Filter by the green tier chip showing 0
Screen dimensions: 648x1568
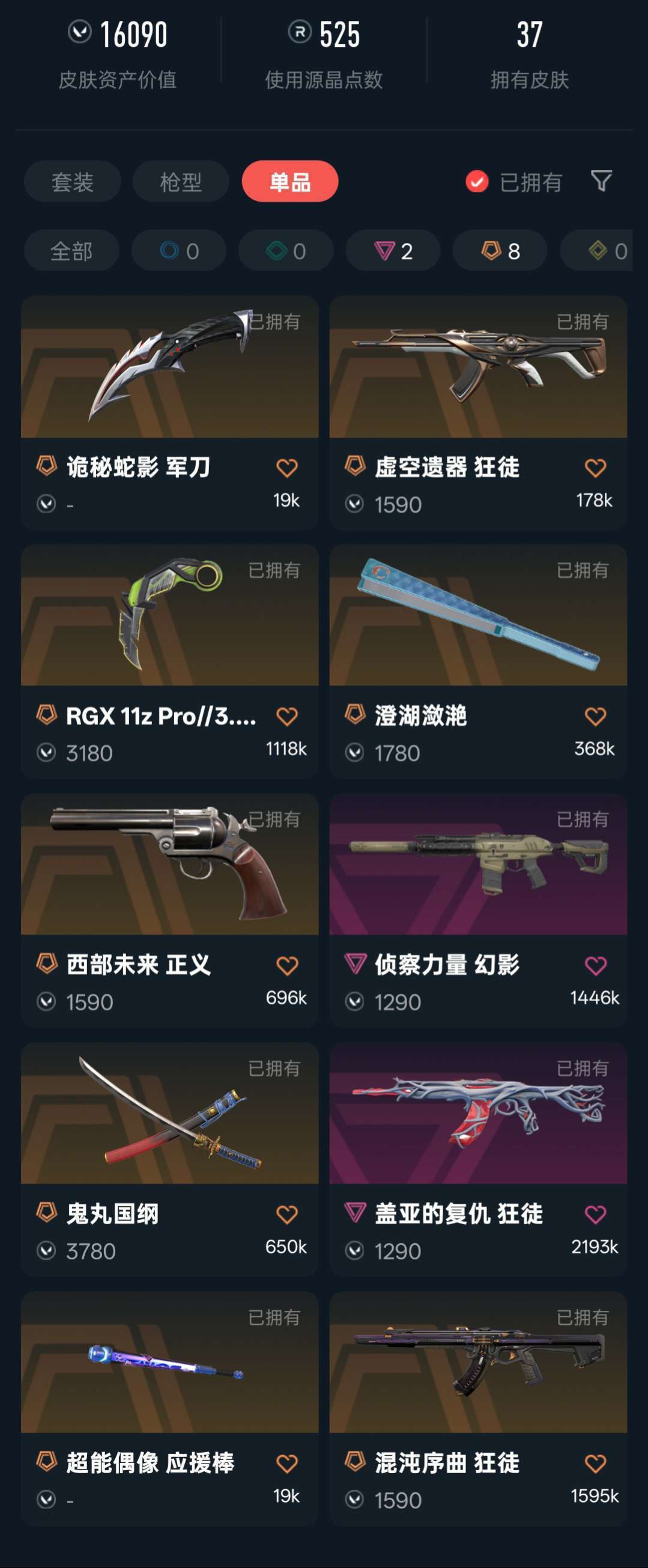click(286, 251)
